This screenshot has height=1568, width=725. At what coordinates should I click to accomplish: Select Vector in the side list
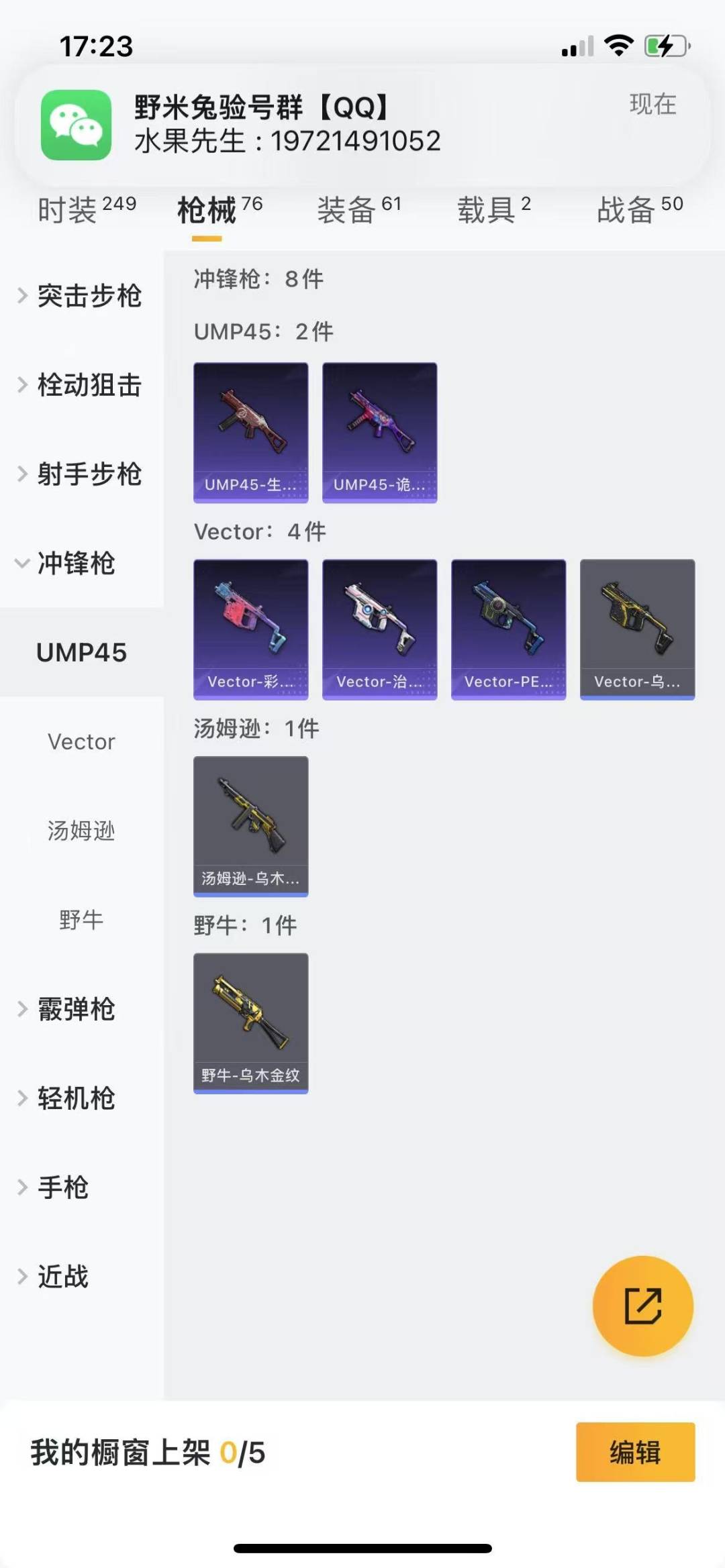tap(81, 742)
